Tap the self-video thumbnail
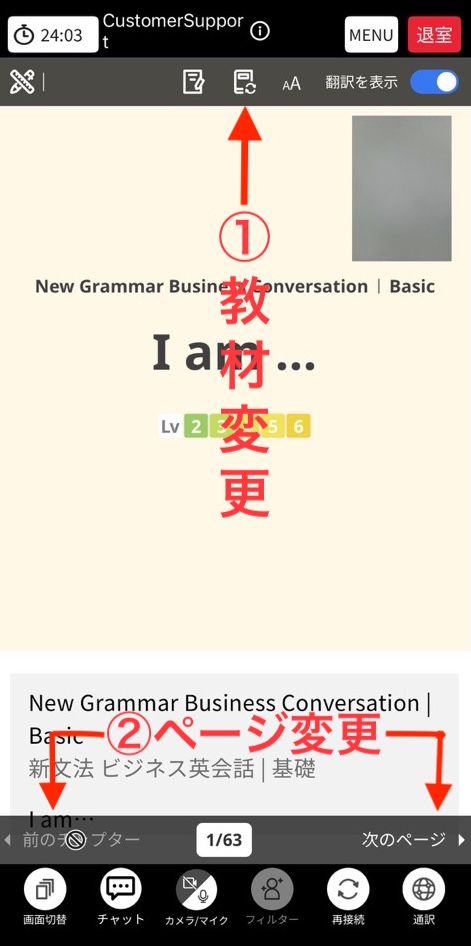Viewport: 471px width, 946px height. pyautogui.click(x=402, y=188)
